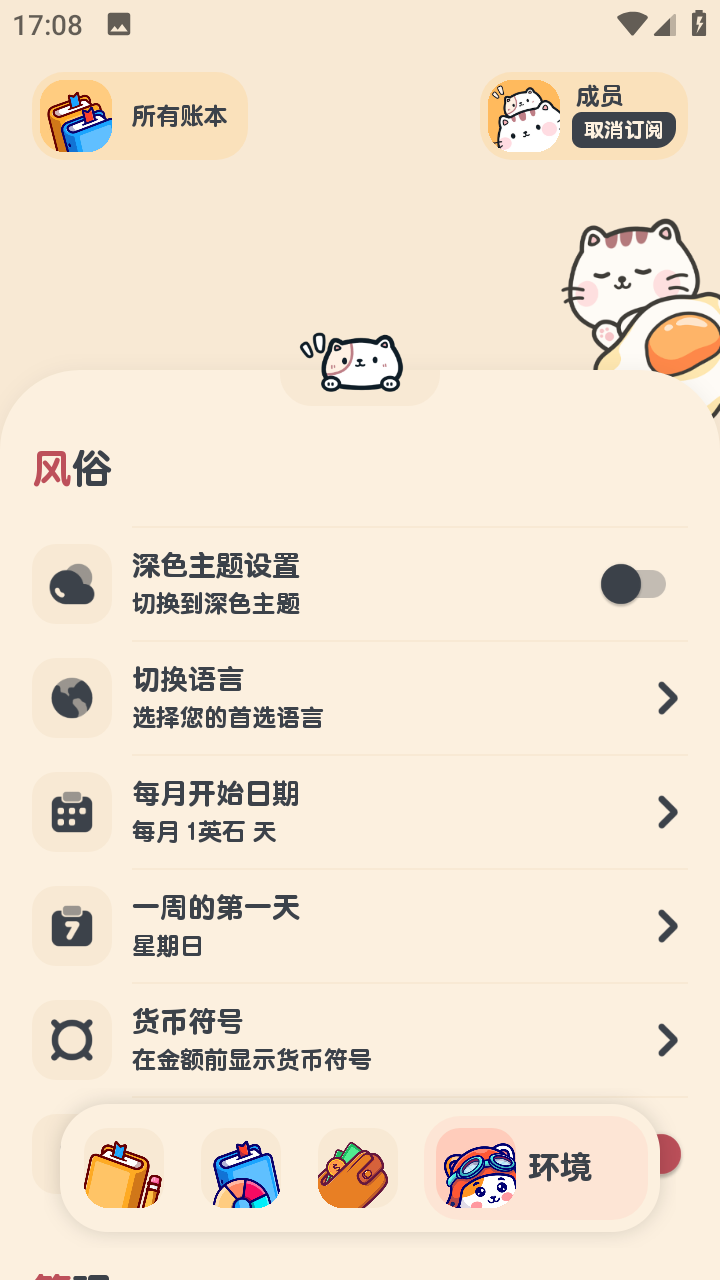Viewport: 720px width, 1280px height.
Task: Open the 货币符号 currency symbol setting
Action: pyautogui.click(x=360, y=1040)
